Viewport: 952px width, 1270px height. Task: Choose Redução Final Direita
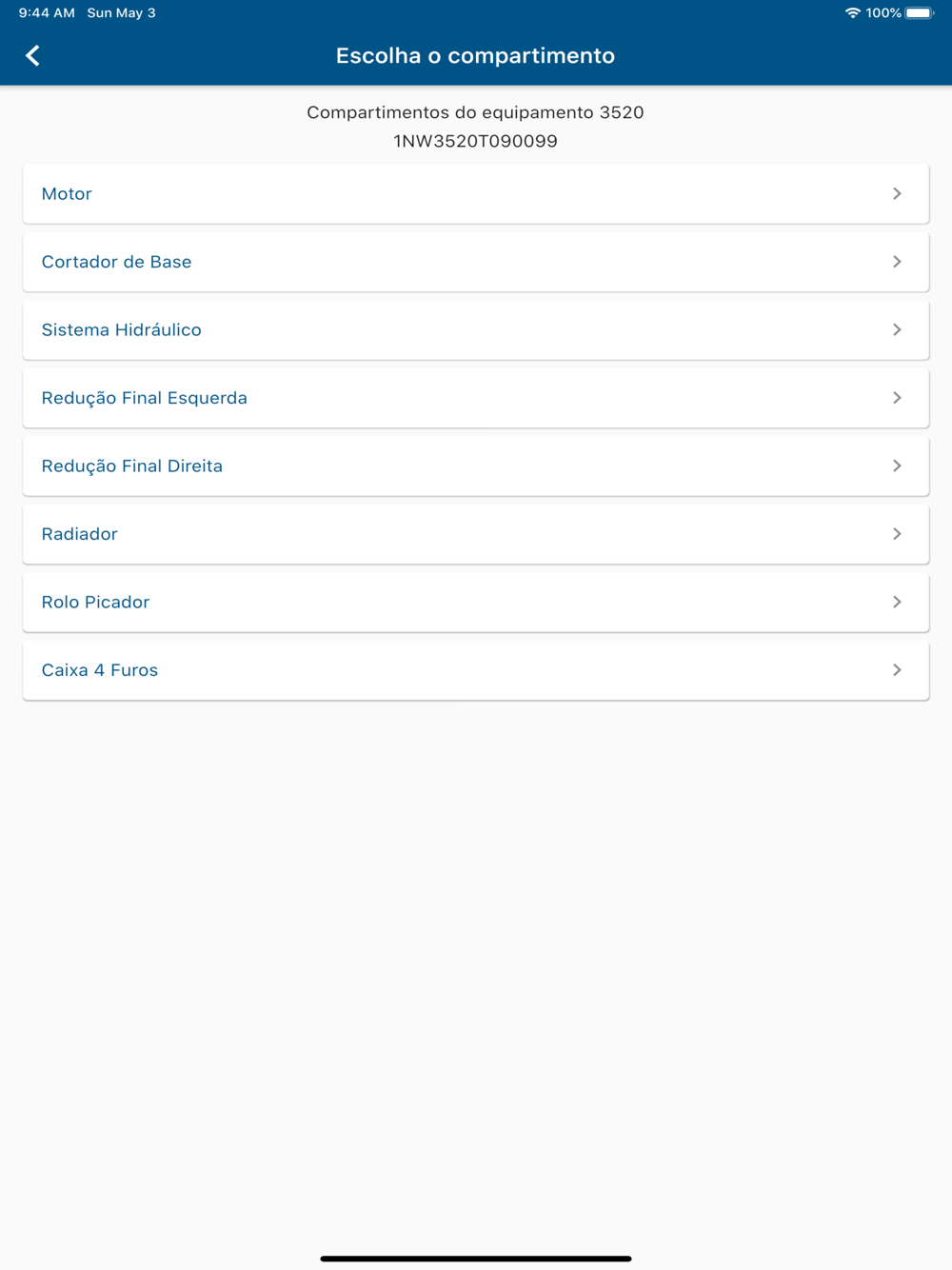[x=476, y=466]
